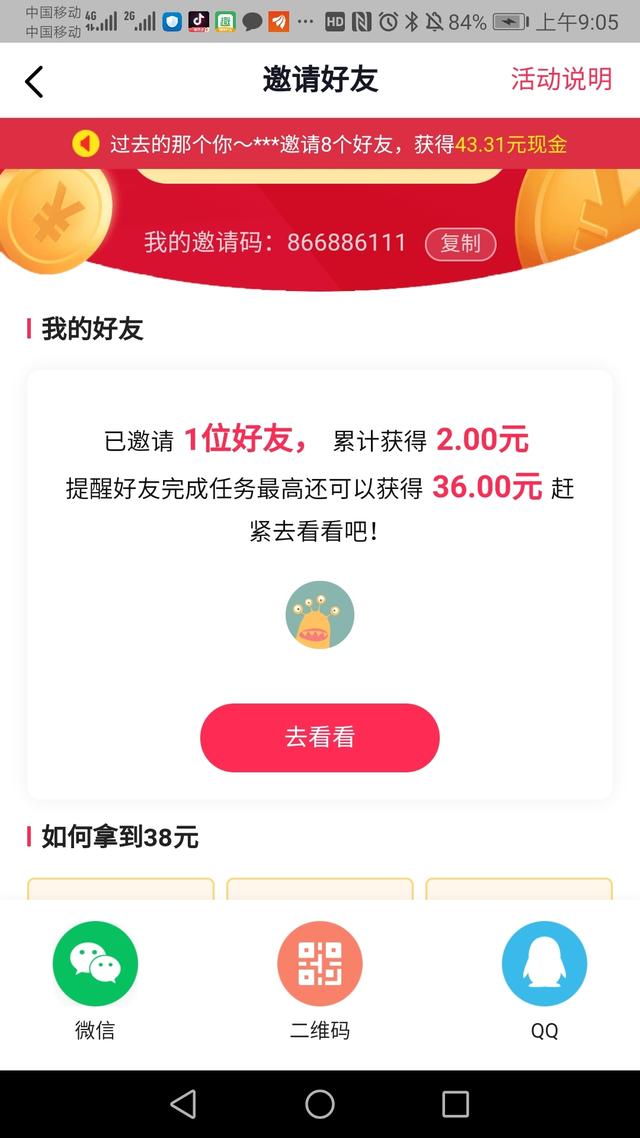Tap the 去看看 button
The height and width of the screenshot is (1138, 640).
point(320,737)
